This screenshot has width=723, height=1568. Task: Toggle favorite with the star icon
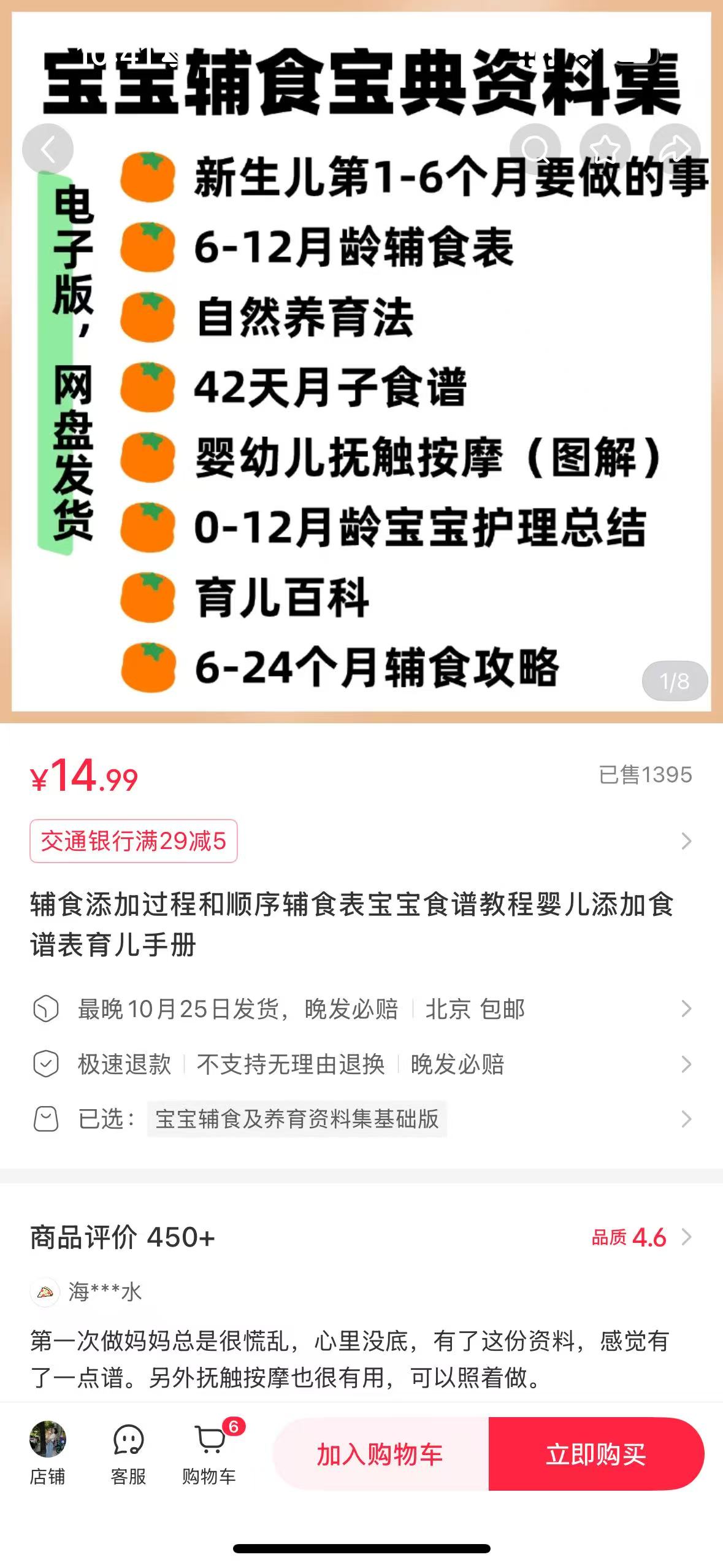tap(606, 147)
